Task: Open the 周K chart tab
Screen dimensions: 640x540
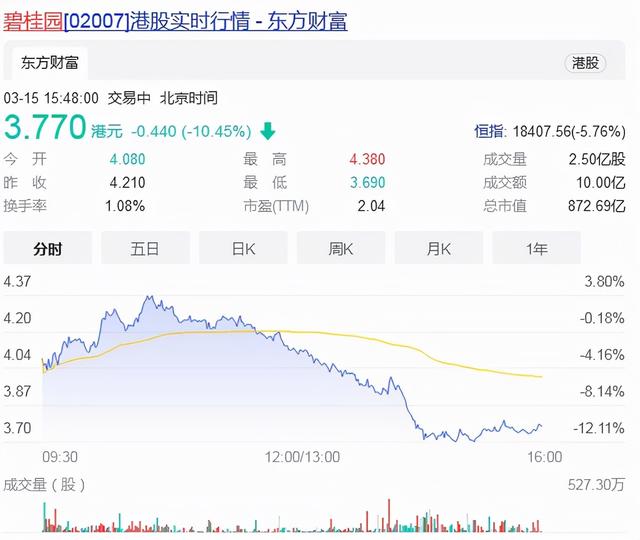Action: tap(341, 248)
